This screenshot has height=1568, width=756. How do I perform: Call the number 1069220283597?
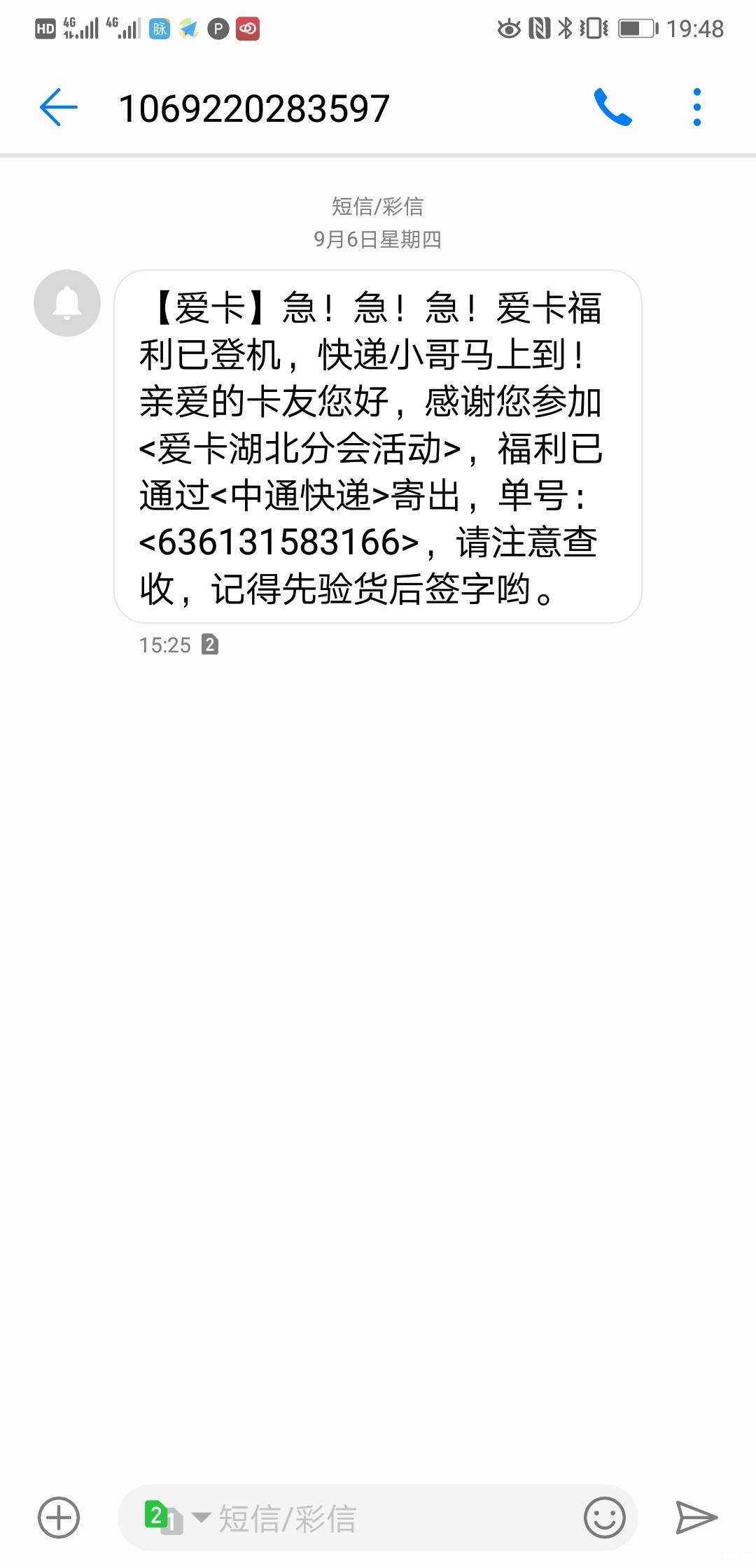pyautogui.click(x=612, y=108)
